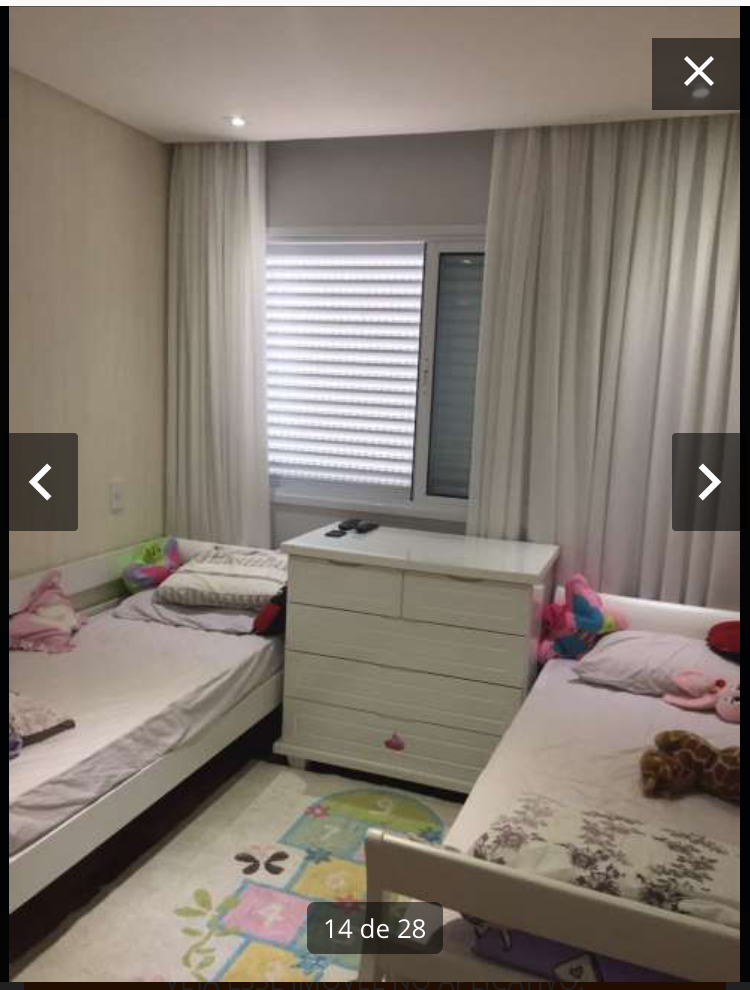Screen dimensions: 750x990
Task: Advance to the next photo
Action: point(707,482)
